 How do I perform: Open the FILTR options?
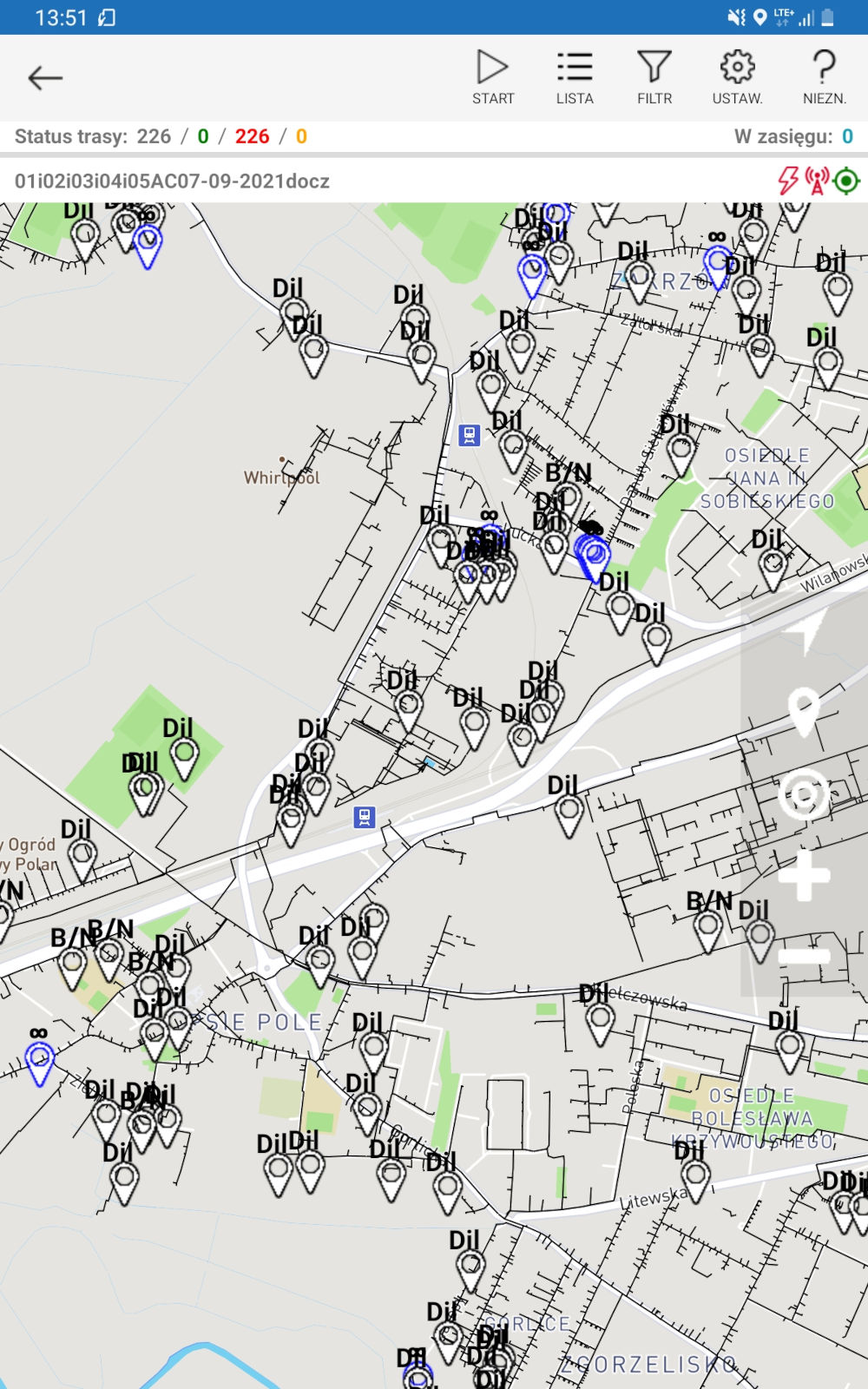click(654, 78)
